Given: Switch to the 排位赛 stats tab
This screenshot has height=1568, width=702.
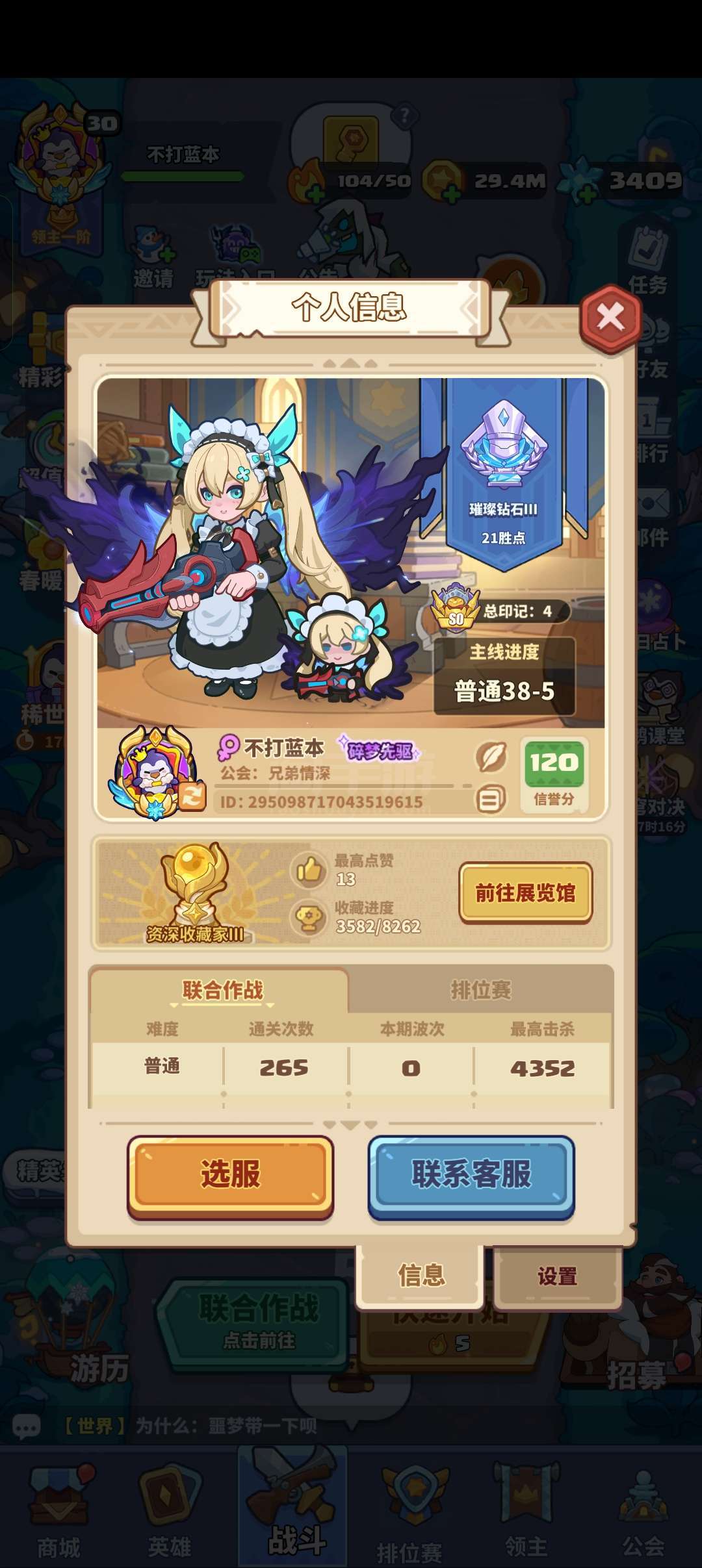Looking at the screenshot, I should 481,990.
